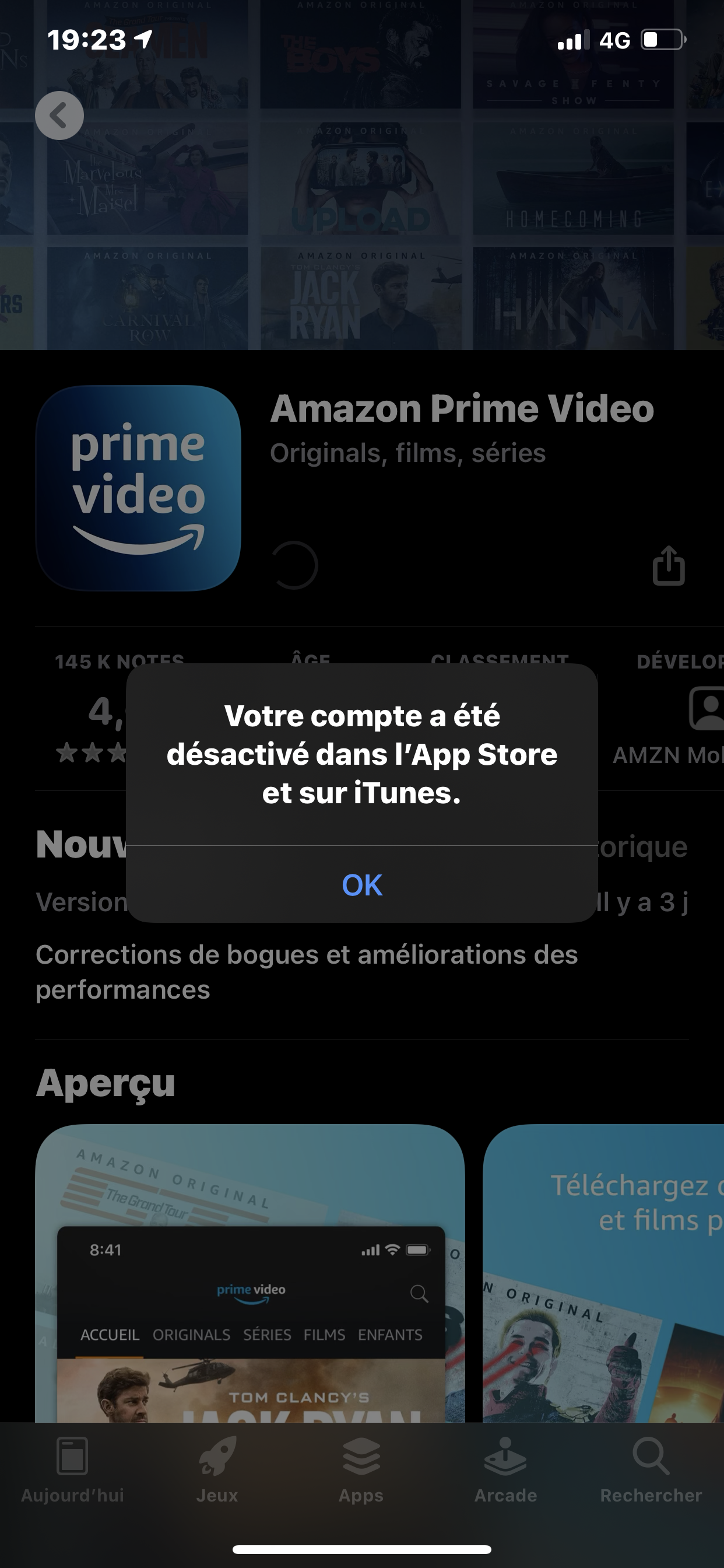Dismiss the account disabled alert with OK

(362, 884)
